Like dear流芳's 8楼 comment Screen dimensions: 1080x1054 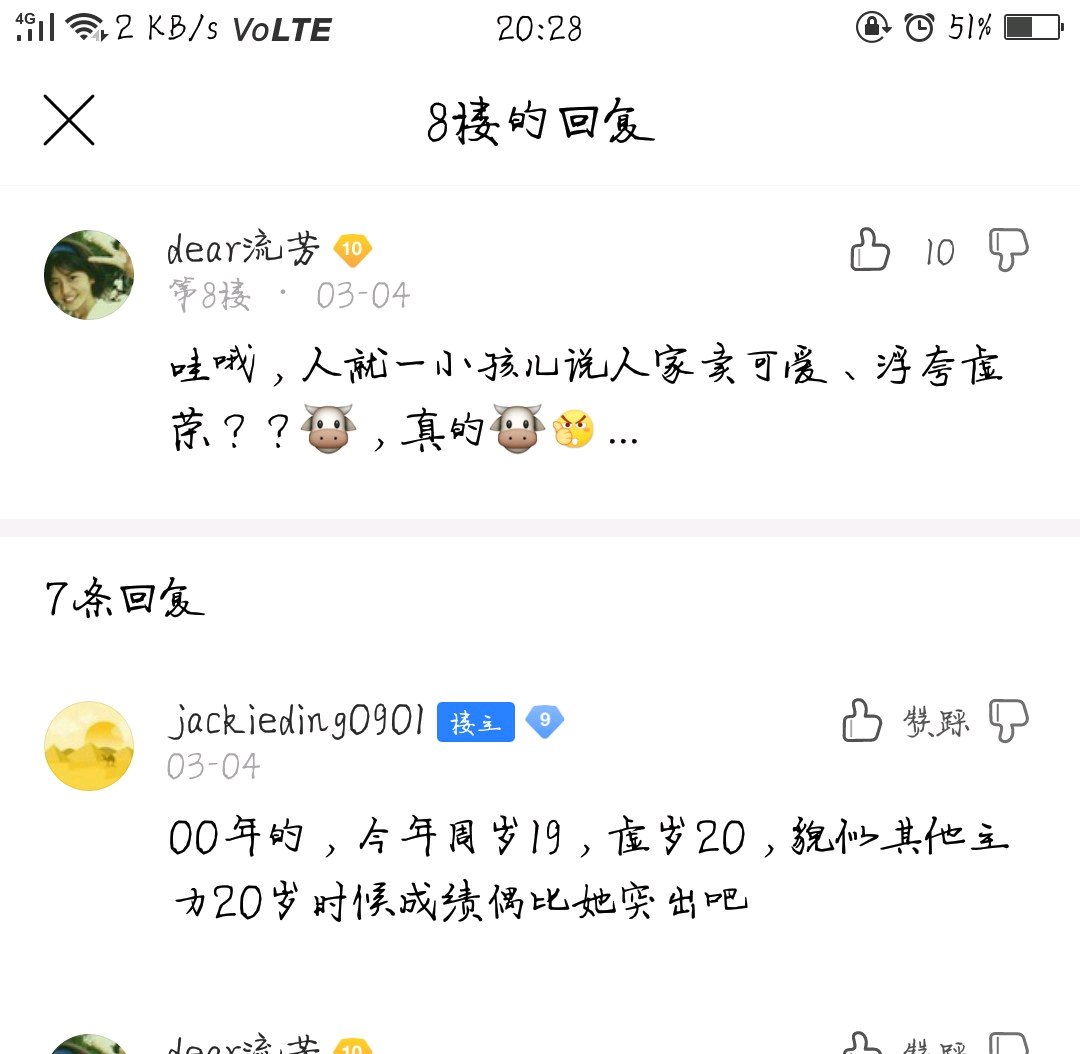click(x=869, y=250)
